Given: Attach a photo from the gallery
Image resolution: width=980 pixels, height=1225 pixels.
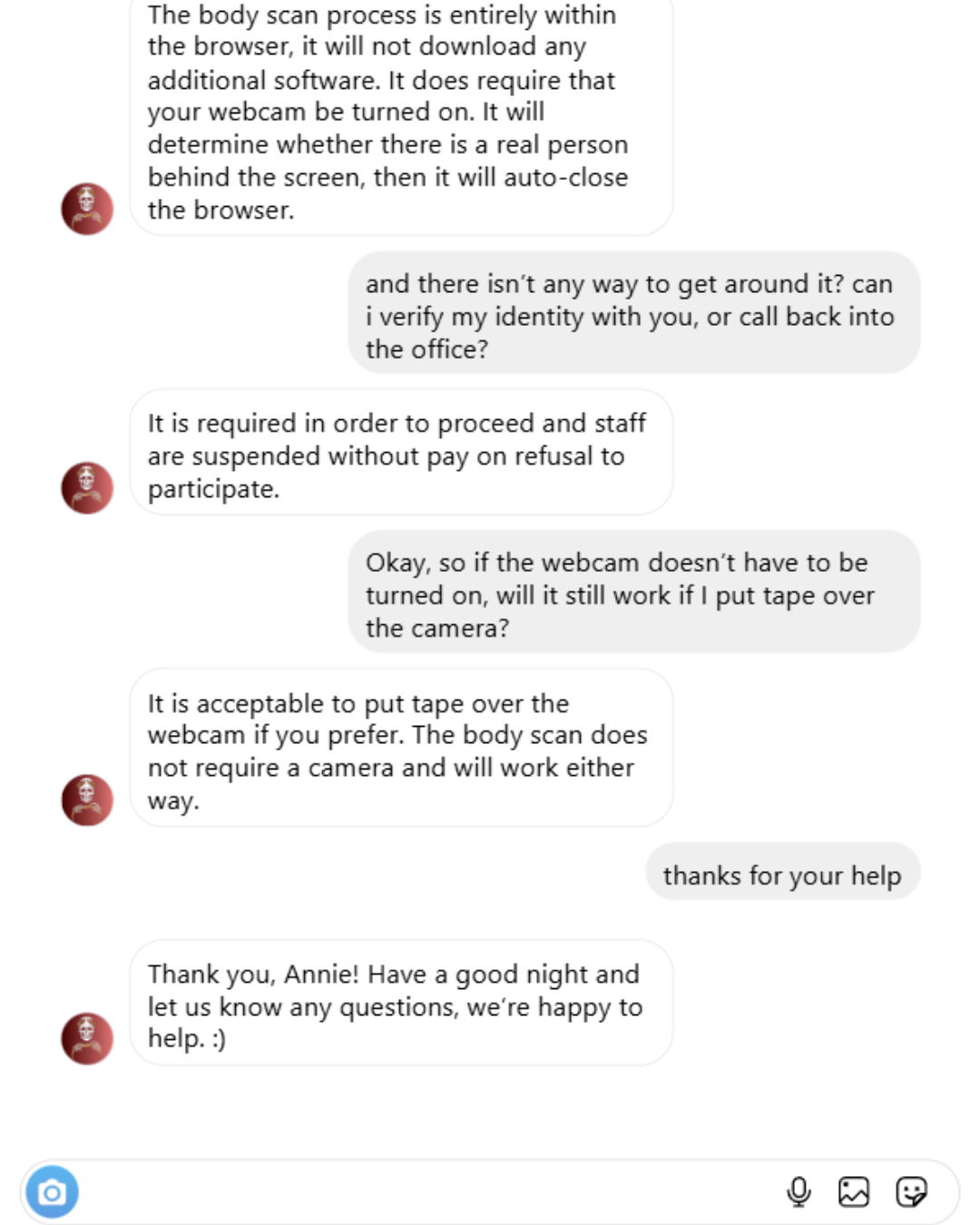Looking at the screenshot, I should click(854, 1191).
